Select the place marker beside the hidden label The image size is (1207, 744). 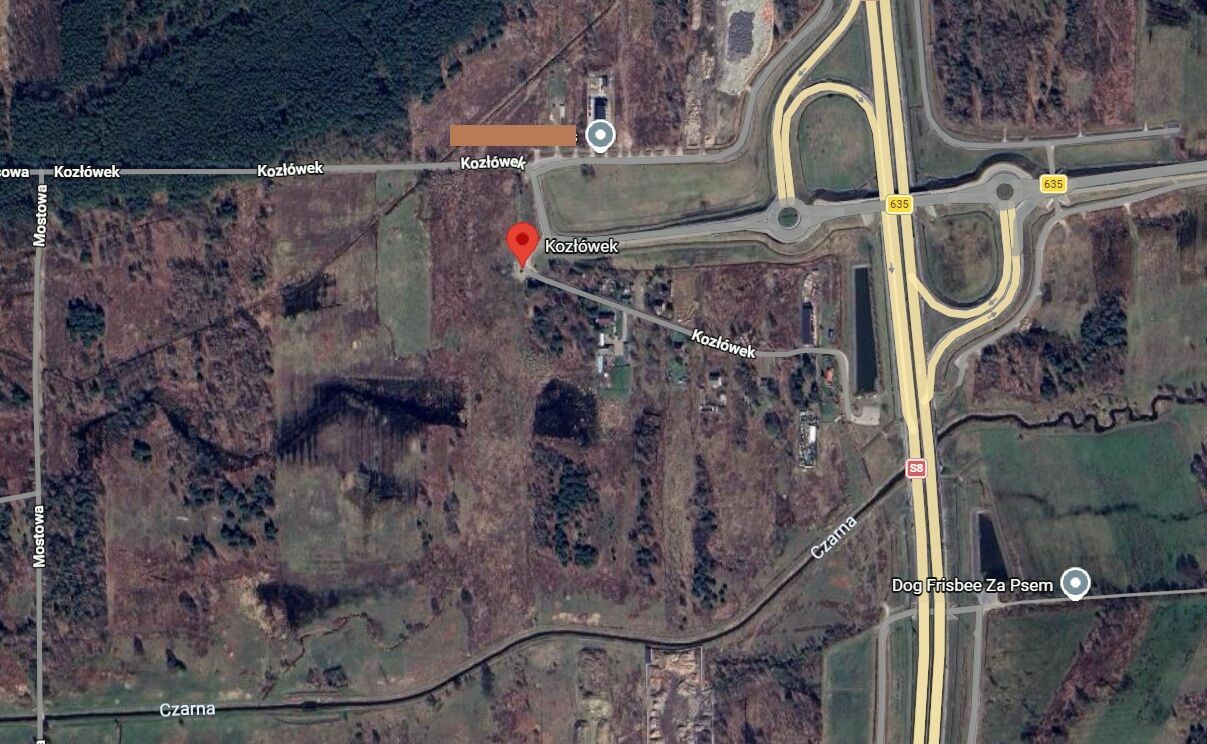[x=600, y=135]
